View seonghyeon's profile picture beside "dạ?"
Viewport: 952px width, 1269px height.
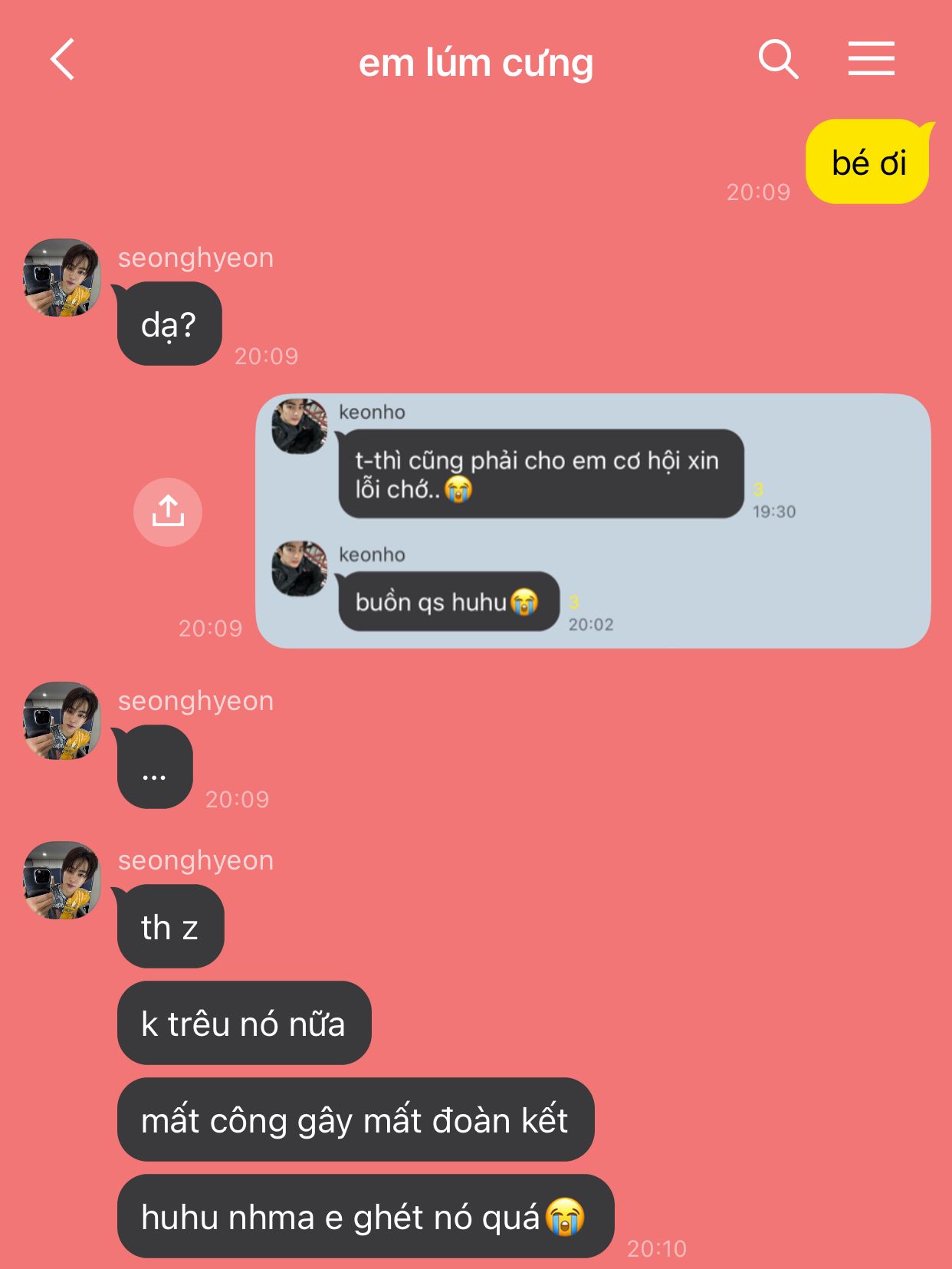pyautogui.click(x=63, y=278)
